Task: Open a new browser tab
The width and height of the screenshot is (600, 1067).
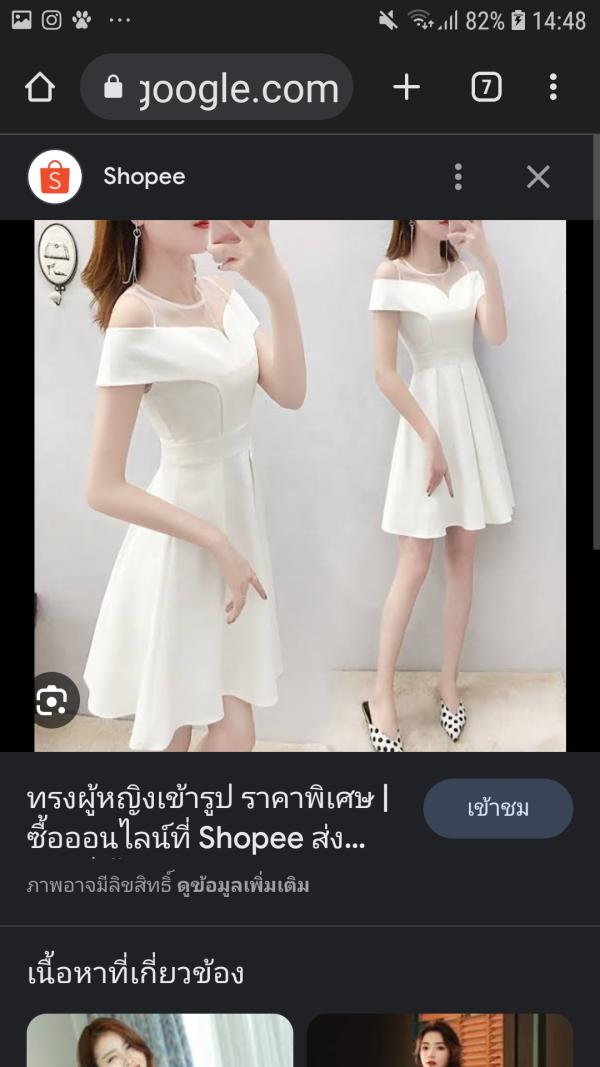Action: pyautogui.click(x=406, y=88)
